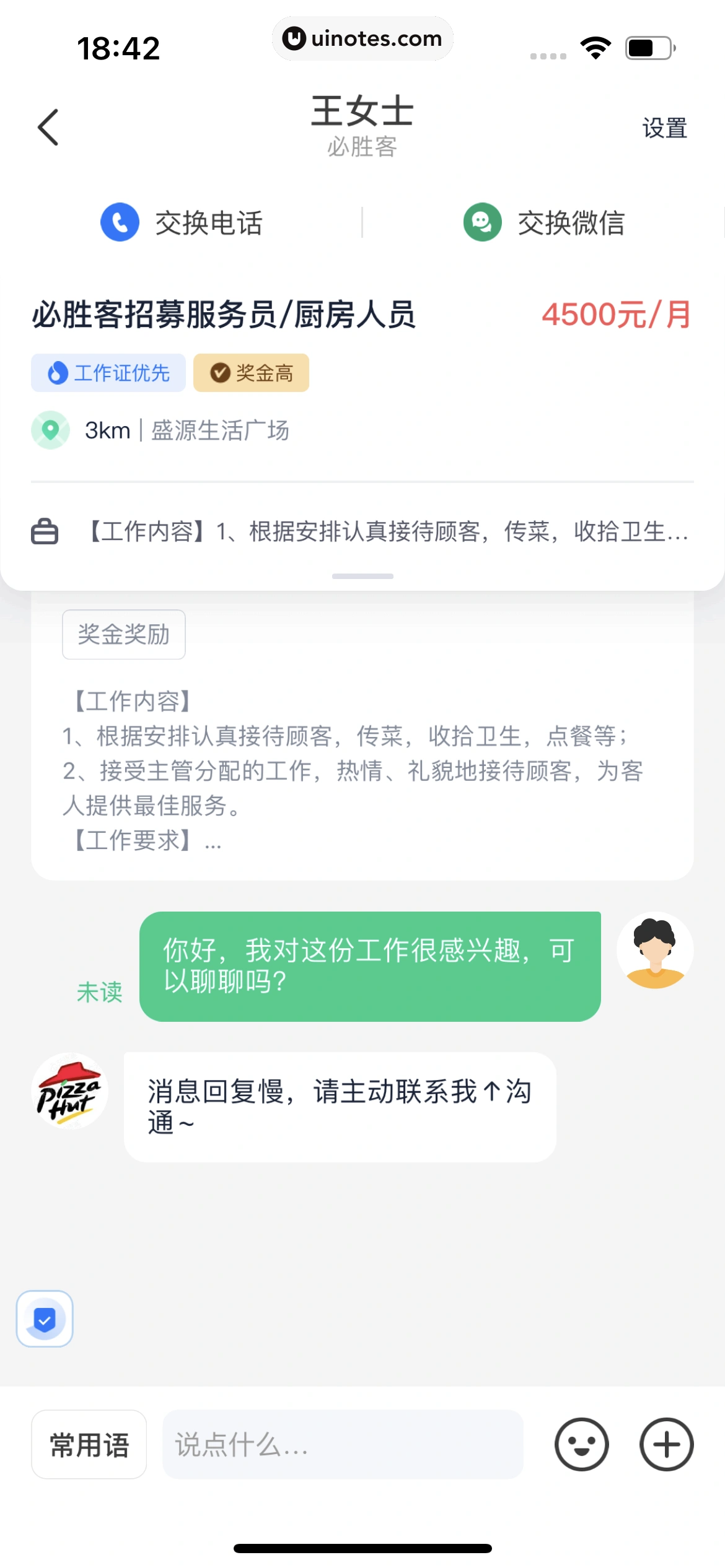Screen dimensions: 725x1568
Task: Open the emoji picker
Action: [x=581, y=1445]
